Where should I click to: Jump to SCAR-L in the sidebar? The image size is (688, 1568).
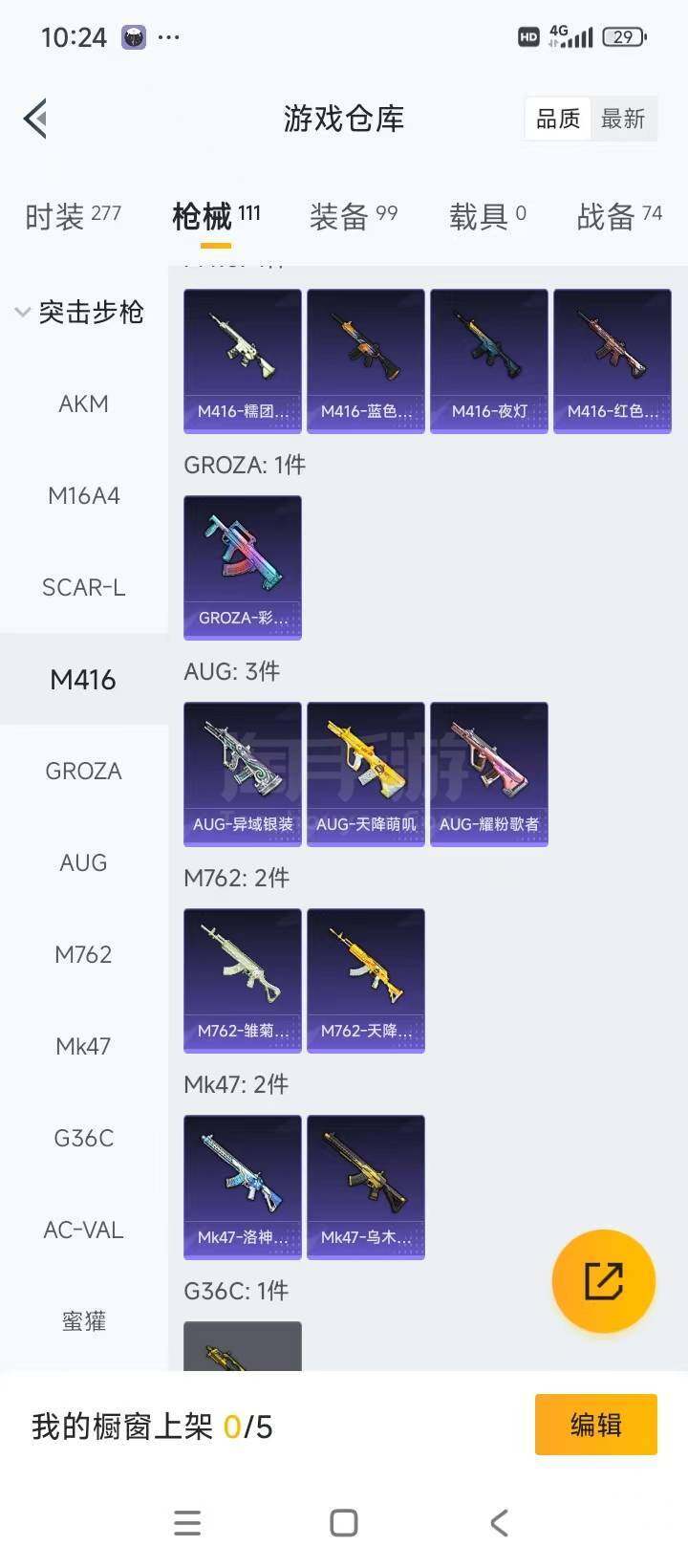83,587
